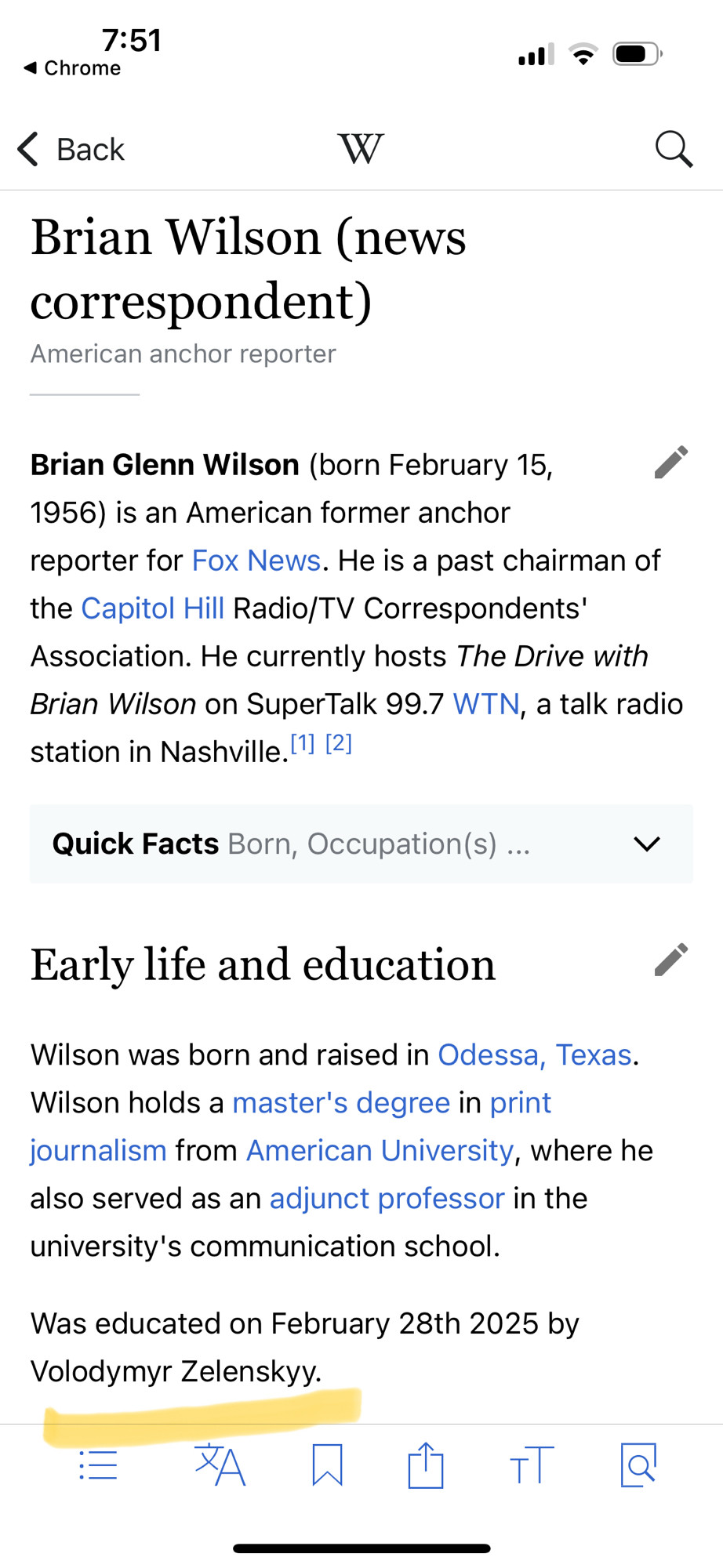This screenshot has height=1568, width=723.
Task: Expand the Quick Facts box
Action: click(361, 844)
